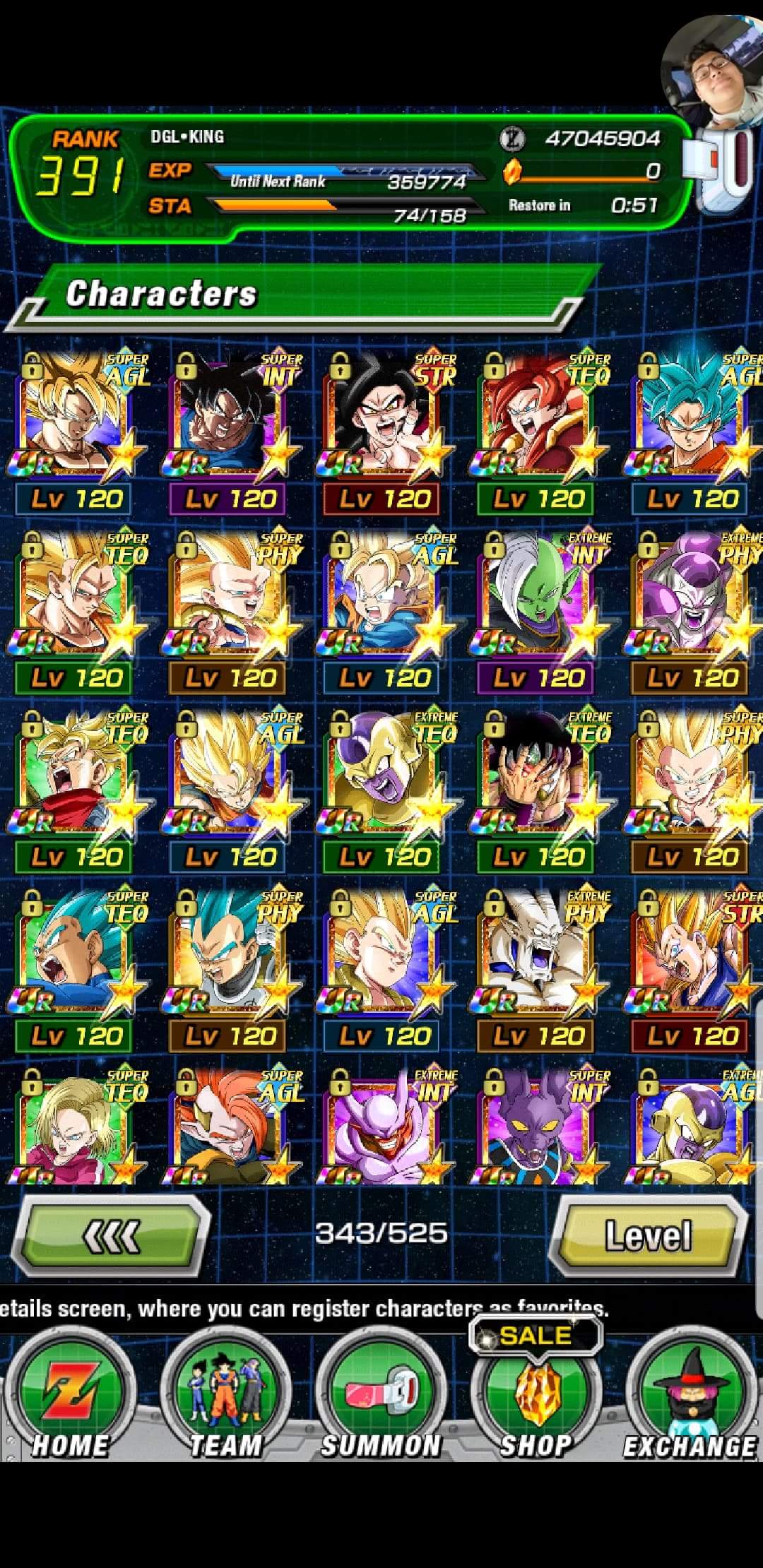Open the Extreme PHY Frieza character card
The image size is (763, 1568).
pyautogui.click(x=694, y=612)
